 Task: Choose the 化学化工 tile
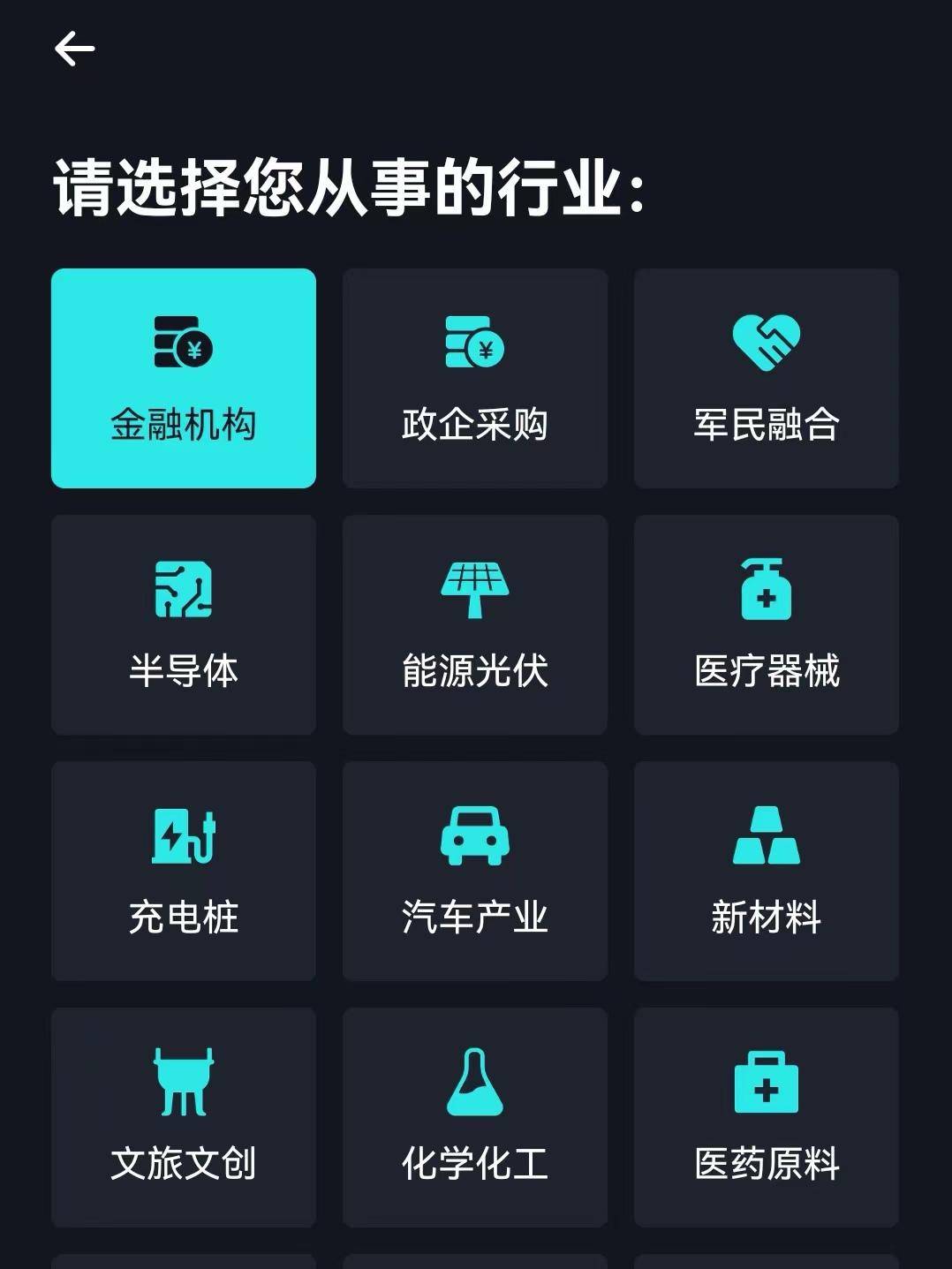coord(475,1117)
